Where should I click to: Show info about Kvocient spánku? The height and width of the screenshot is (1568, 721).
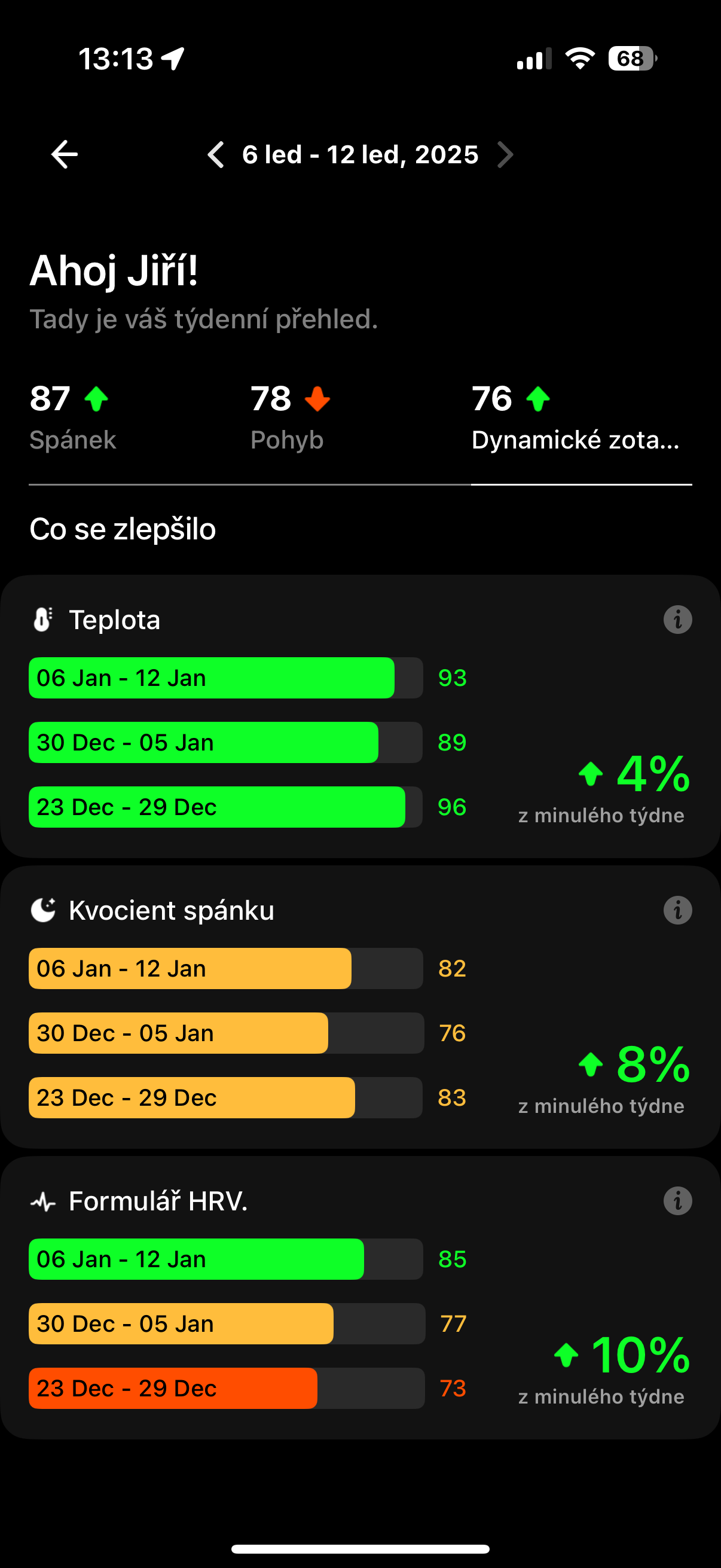point(677,910)
